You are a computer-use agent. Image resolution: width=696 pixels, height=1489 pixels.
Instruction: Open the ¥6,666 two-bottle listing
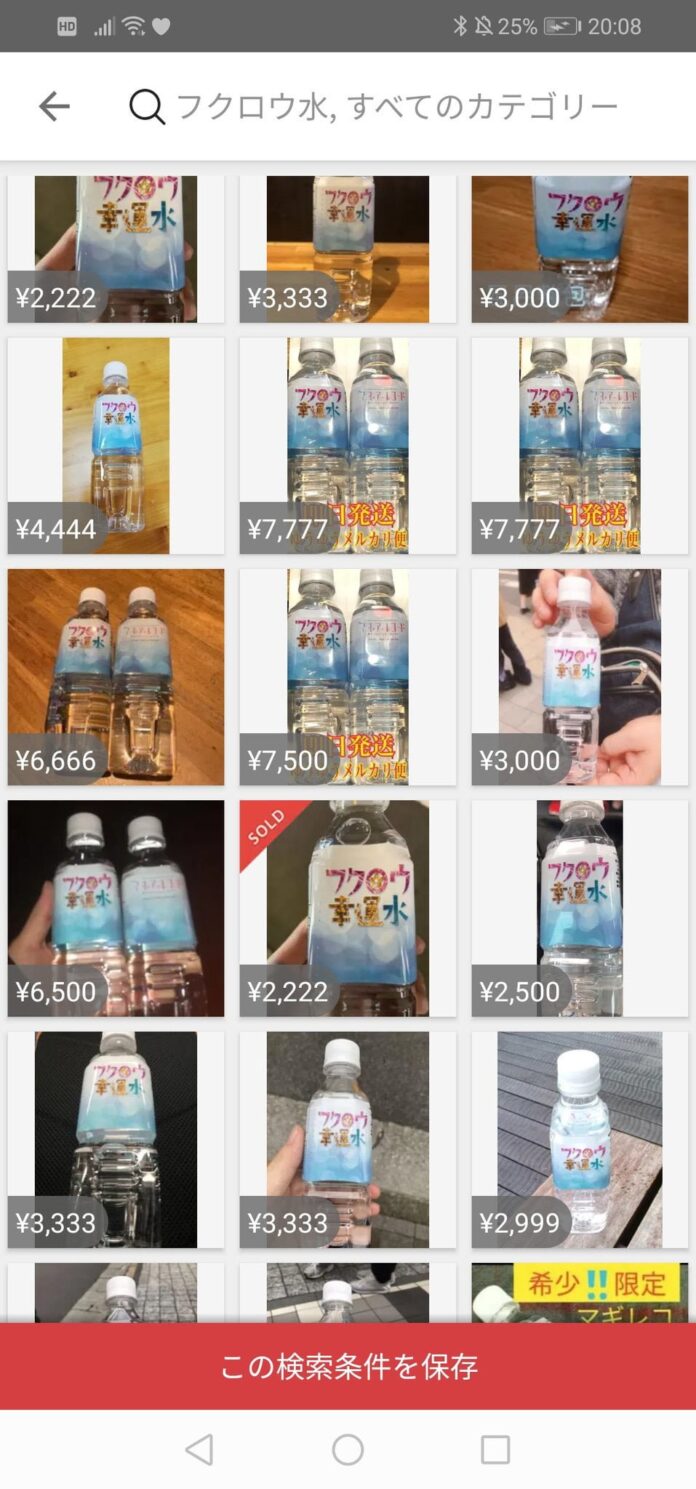[116, 677]
